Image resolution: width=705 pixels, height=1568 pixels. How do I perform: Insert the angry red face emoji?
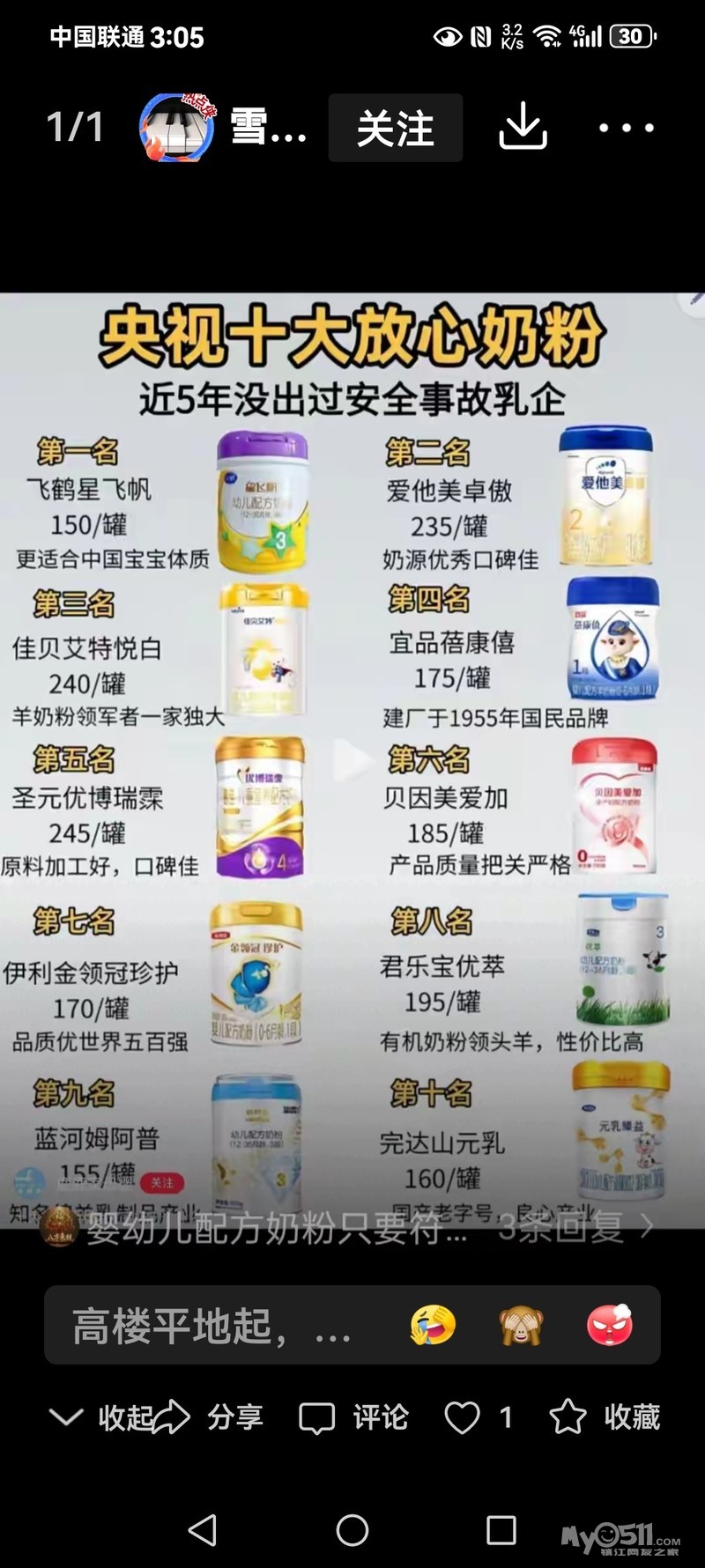pos(610,1325)
